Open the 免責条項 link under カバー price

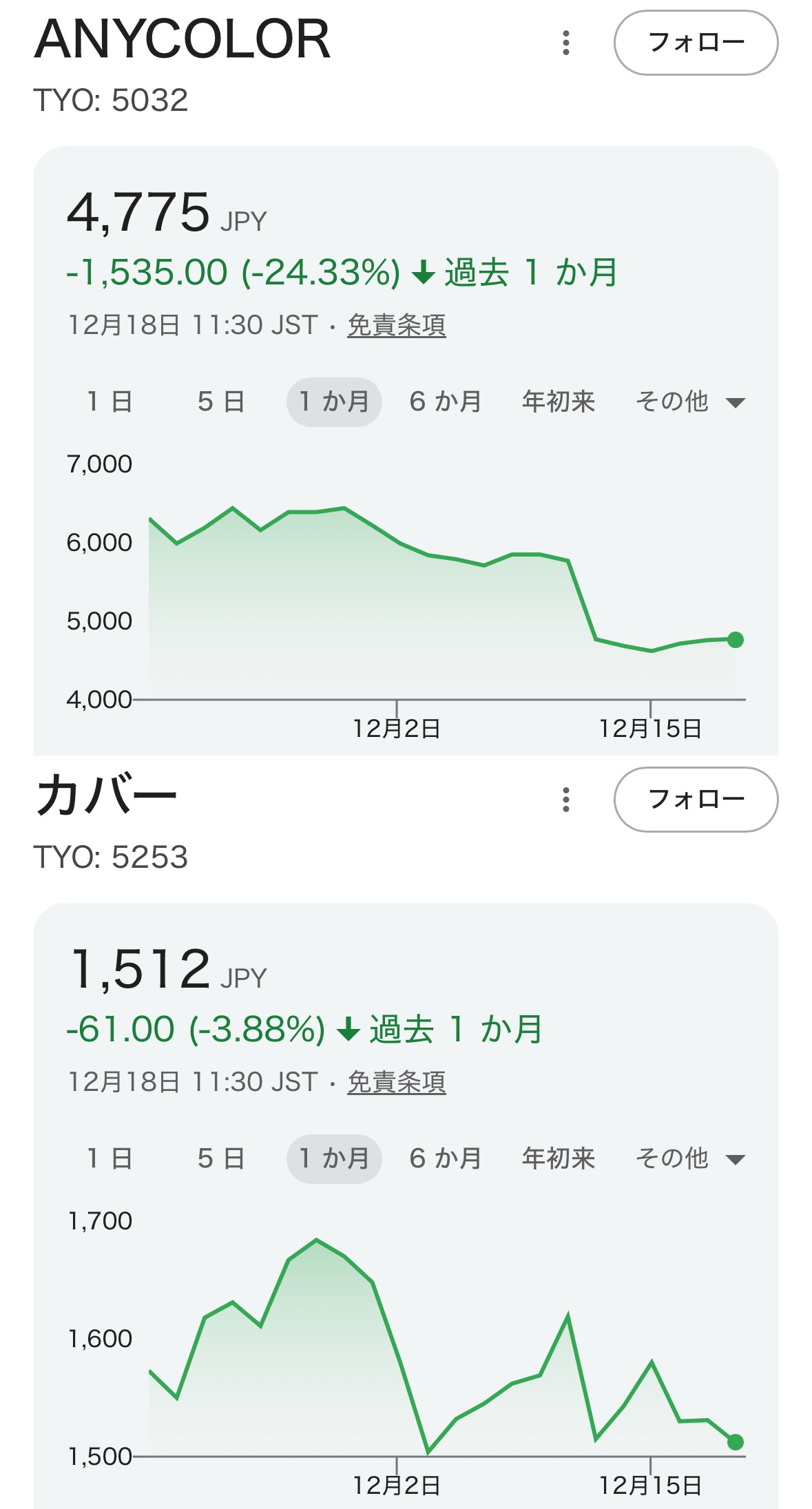[396, 1082]
